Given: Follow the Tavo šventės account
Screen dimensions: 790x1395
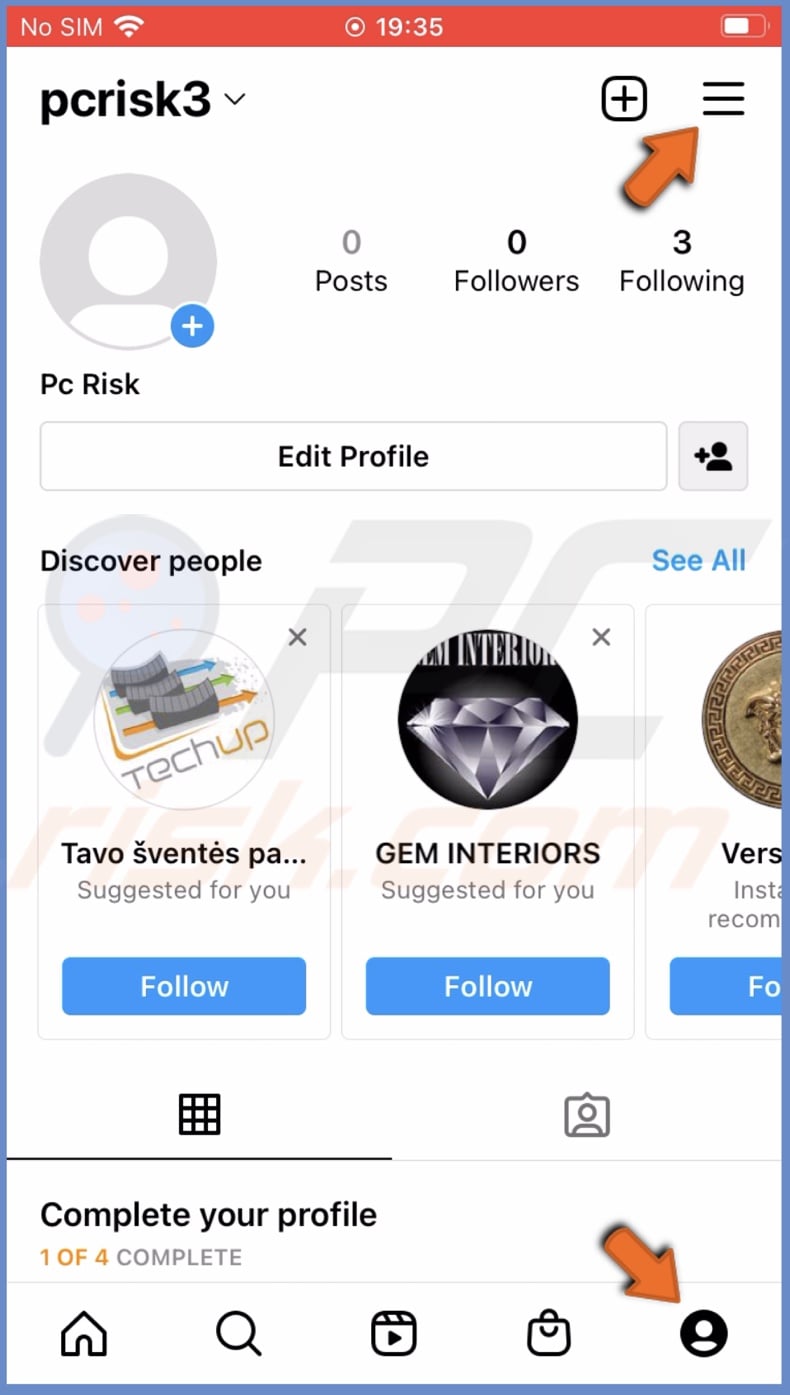Looking at the screenshot, I should (183, 986).
